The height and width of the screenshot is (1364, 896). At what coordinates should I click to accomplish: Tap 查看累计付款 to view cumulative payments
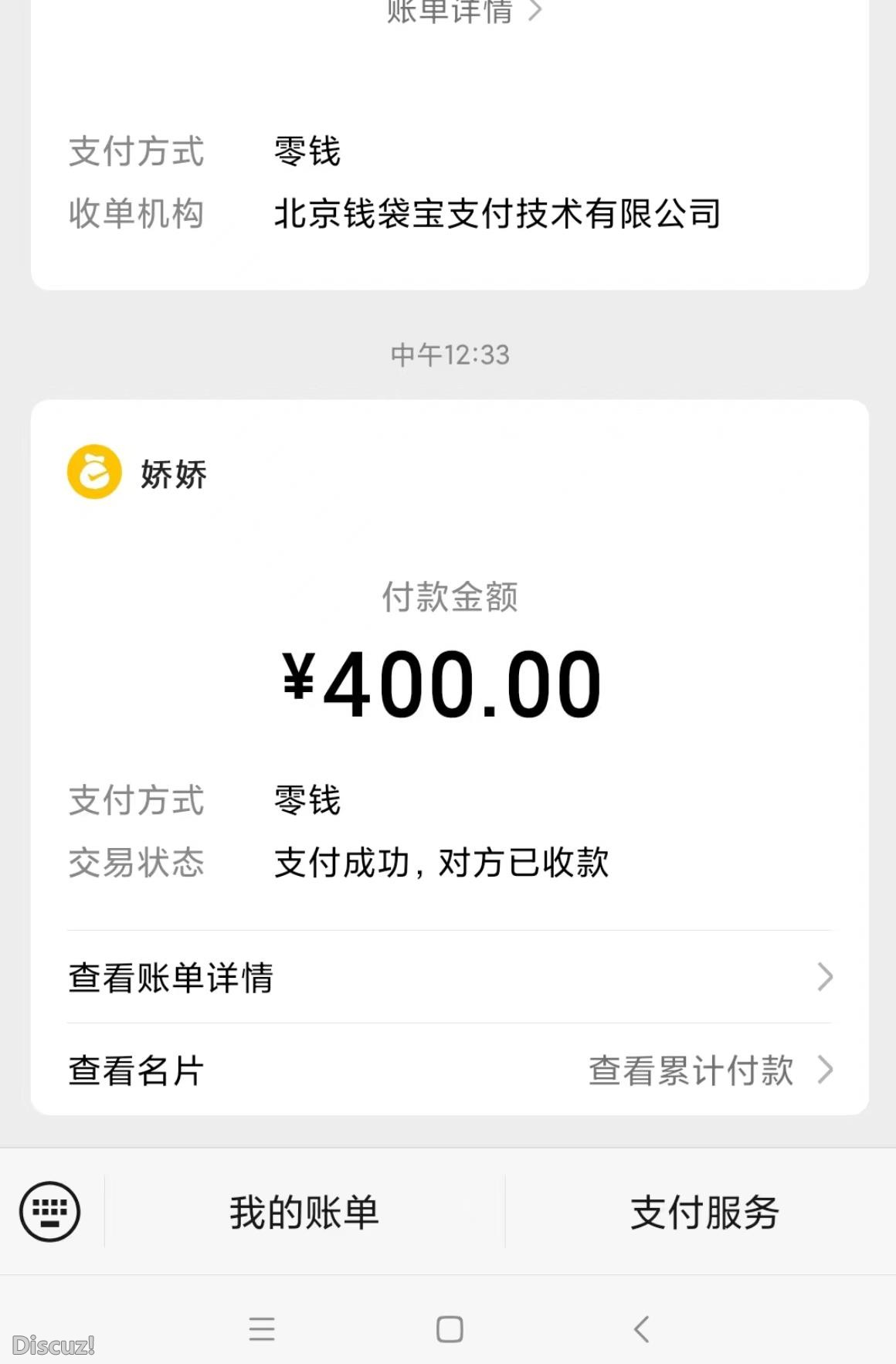(690, 1071)
